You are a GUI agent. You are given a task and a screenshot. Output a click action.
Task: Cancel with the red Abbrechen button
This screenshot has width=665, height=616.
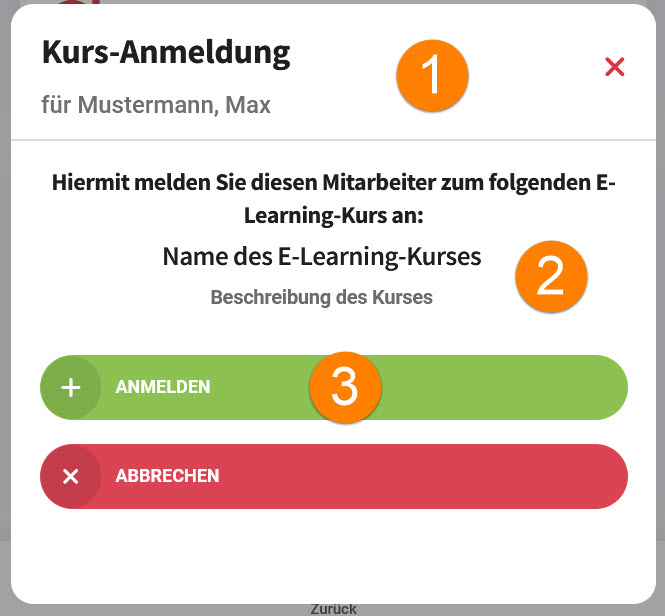pyautogui.click(x=333, y=476)
